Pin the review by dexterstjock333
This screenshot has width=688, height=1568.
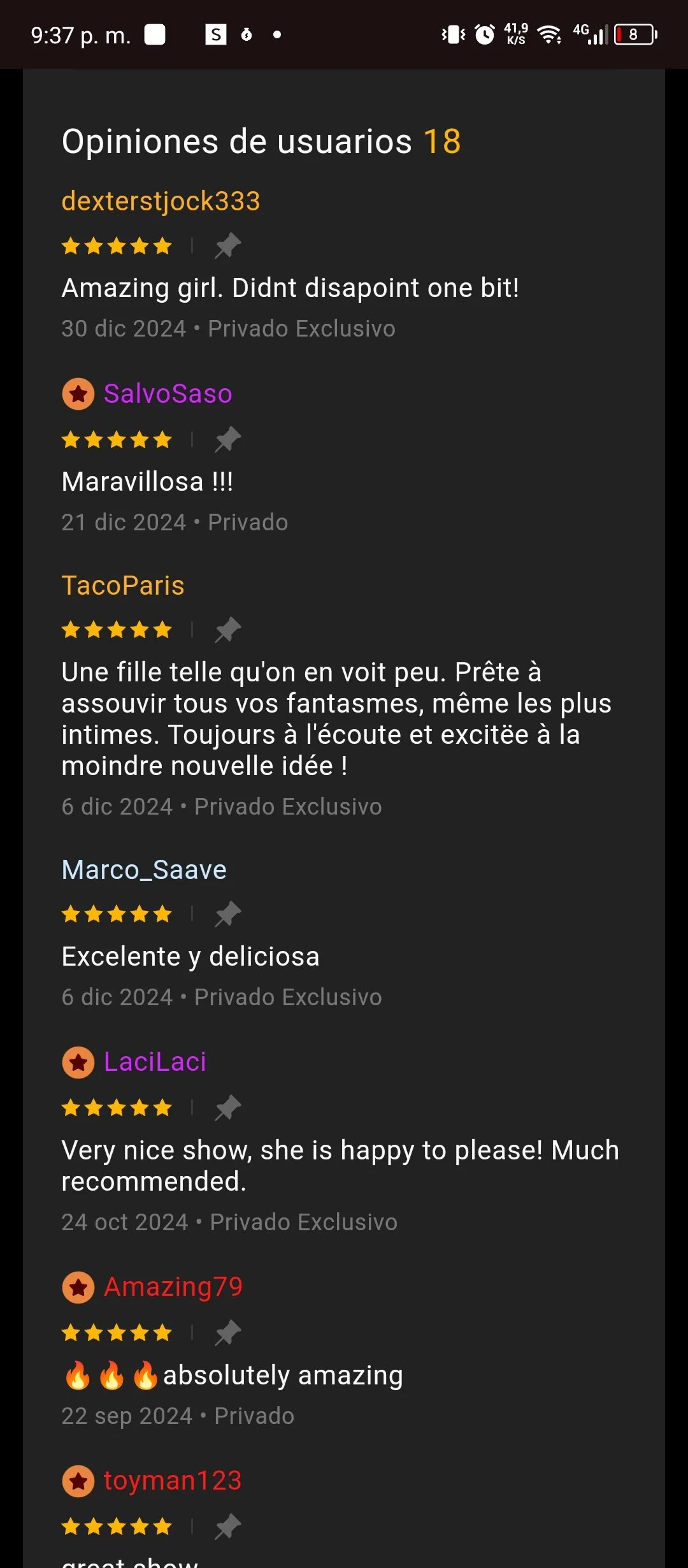(227, 245)
